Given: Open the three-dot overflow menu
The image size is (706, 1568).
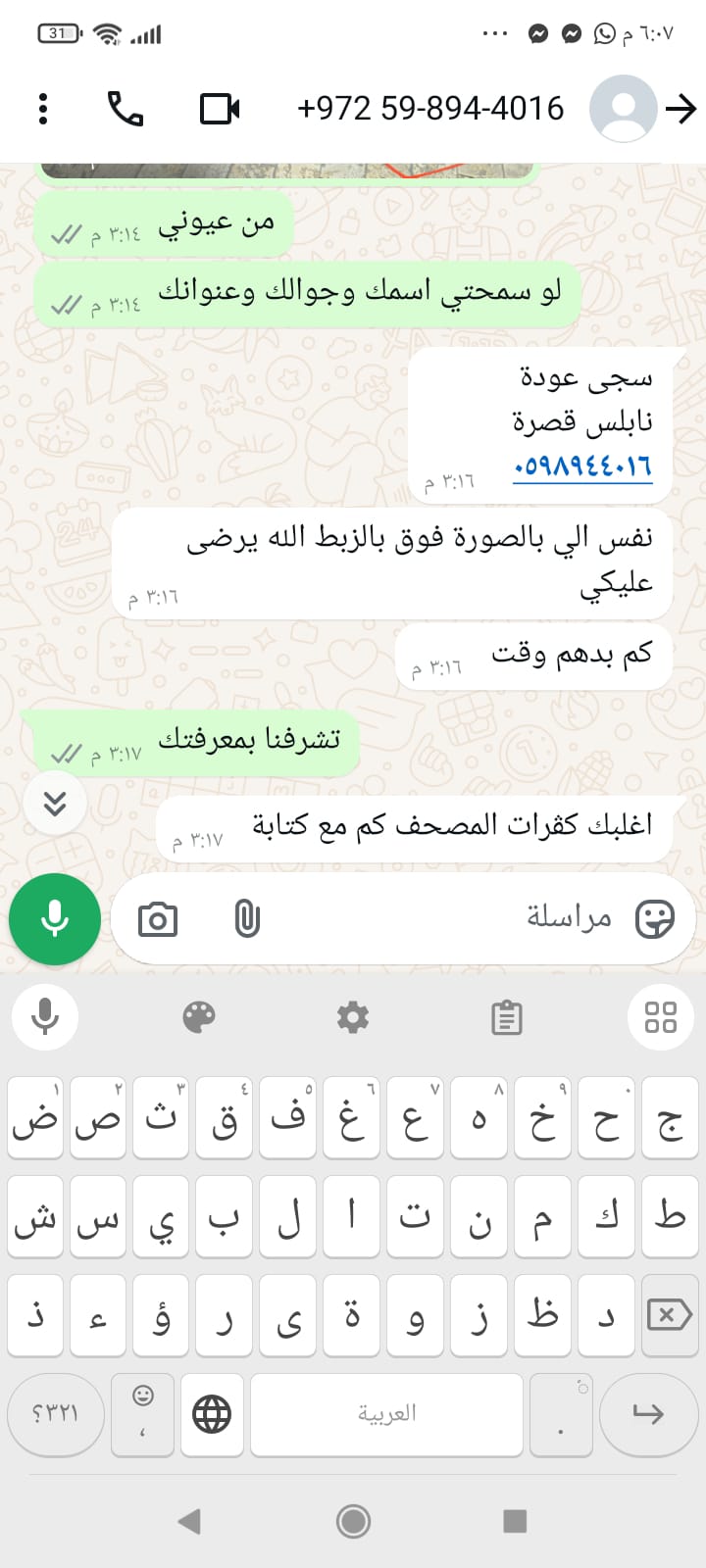Looking at the screenshot, I should pyautogui.click(x=43, y=109).
